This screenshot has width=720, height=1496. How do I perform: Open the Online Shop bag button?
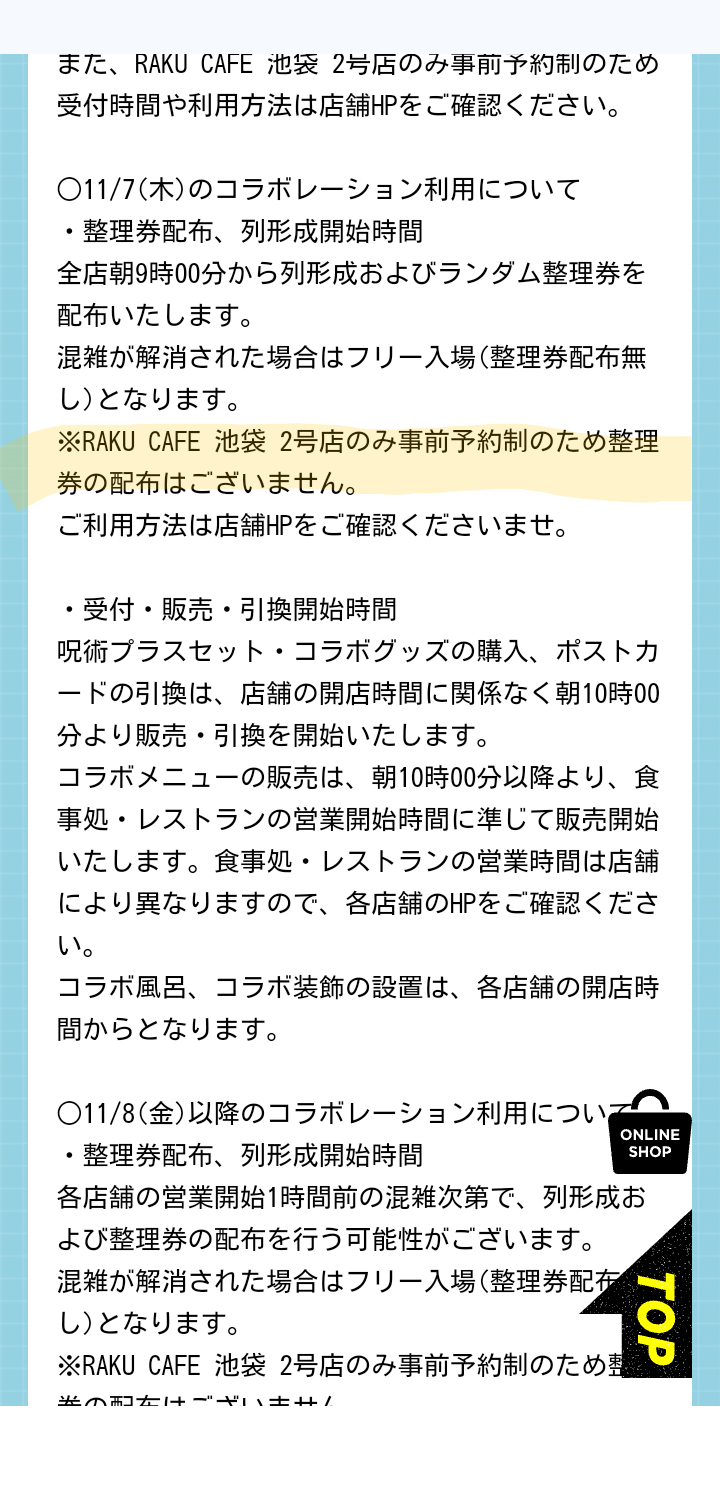[650, 1132]
